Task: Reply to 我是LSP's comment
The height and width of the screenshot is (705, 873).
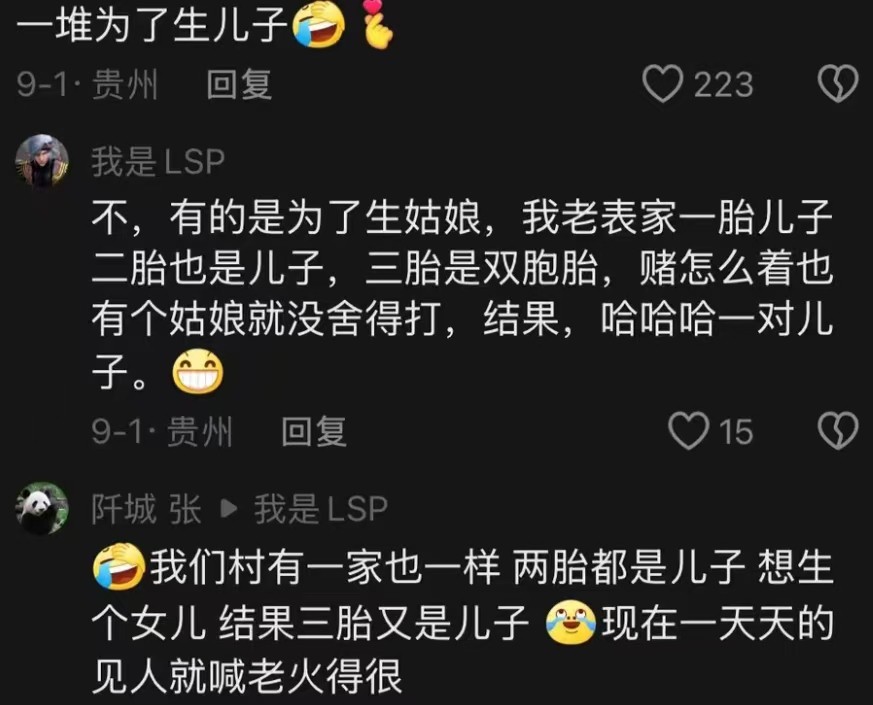Action: (x=313, y=432)
